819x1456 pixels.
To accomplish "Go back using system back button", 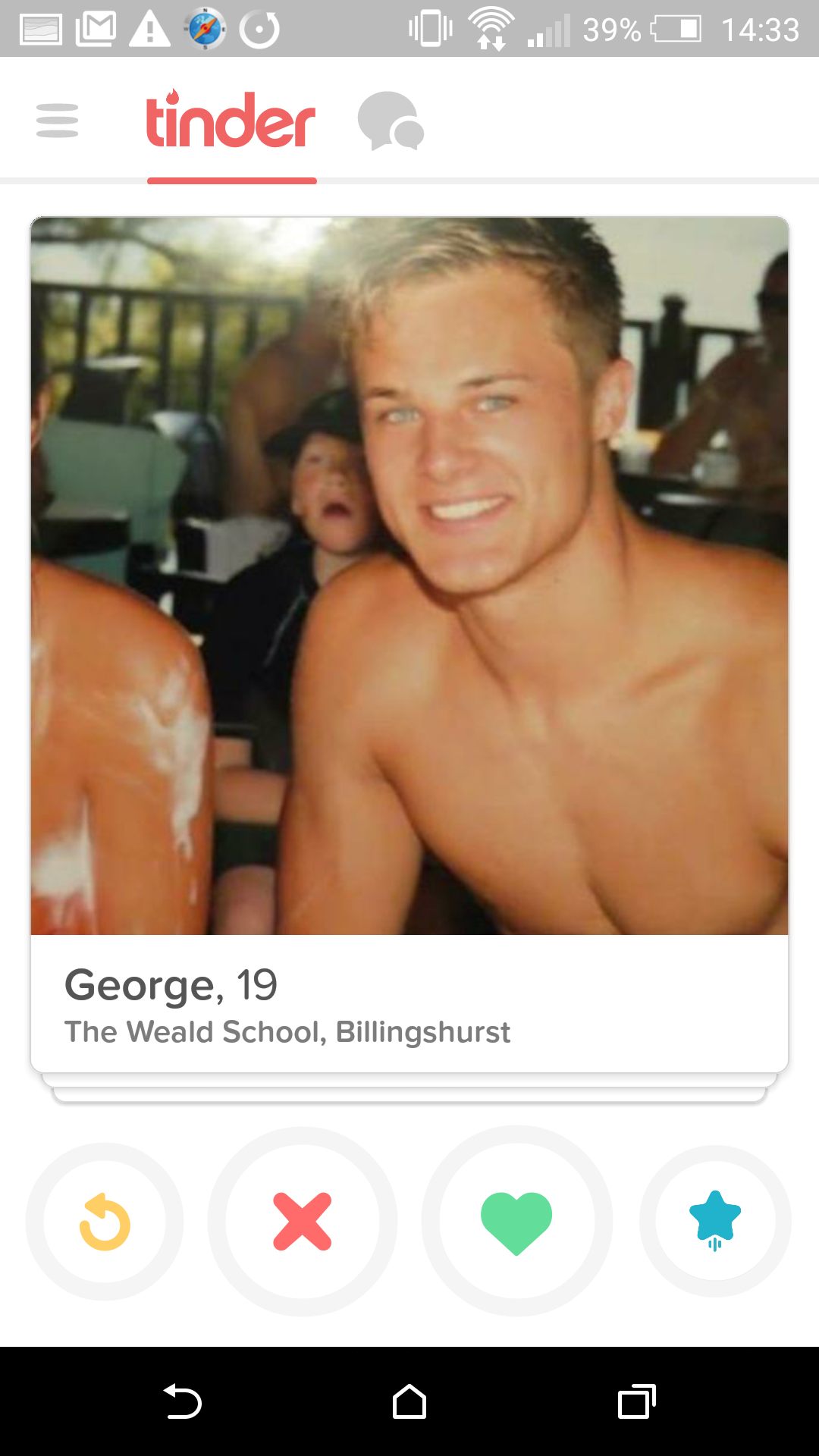I will tap(183, 1401).
